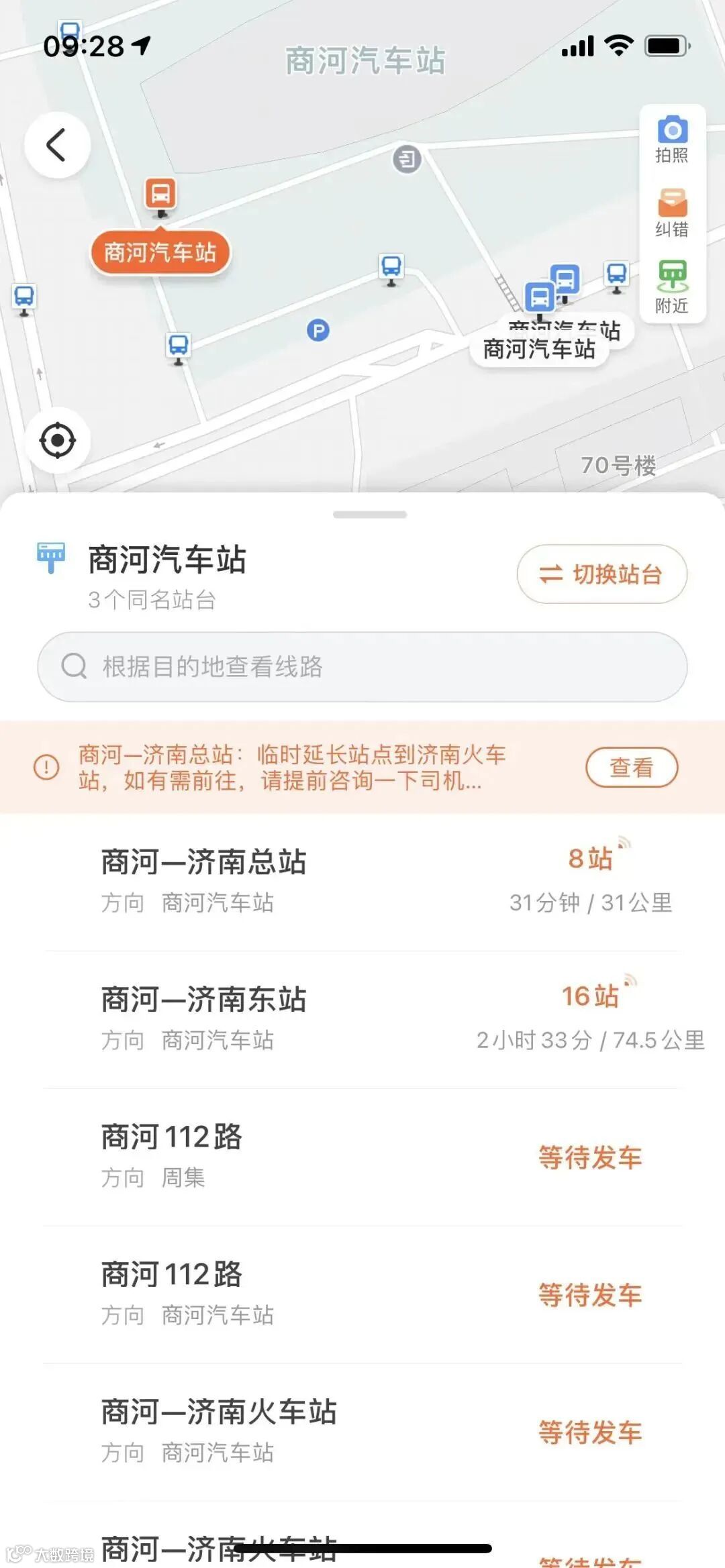Screen dimensions: 725x1568
Task: Tap 拍照 to take a photo
Action: (672, 140)
